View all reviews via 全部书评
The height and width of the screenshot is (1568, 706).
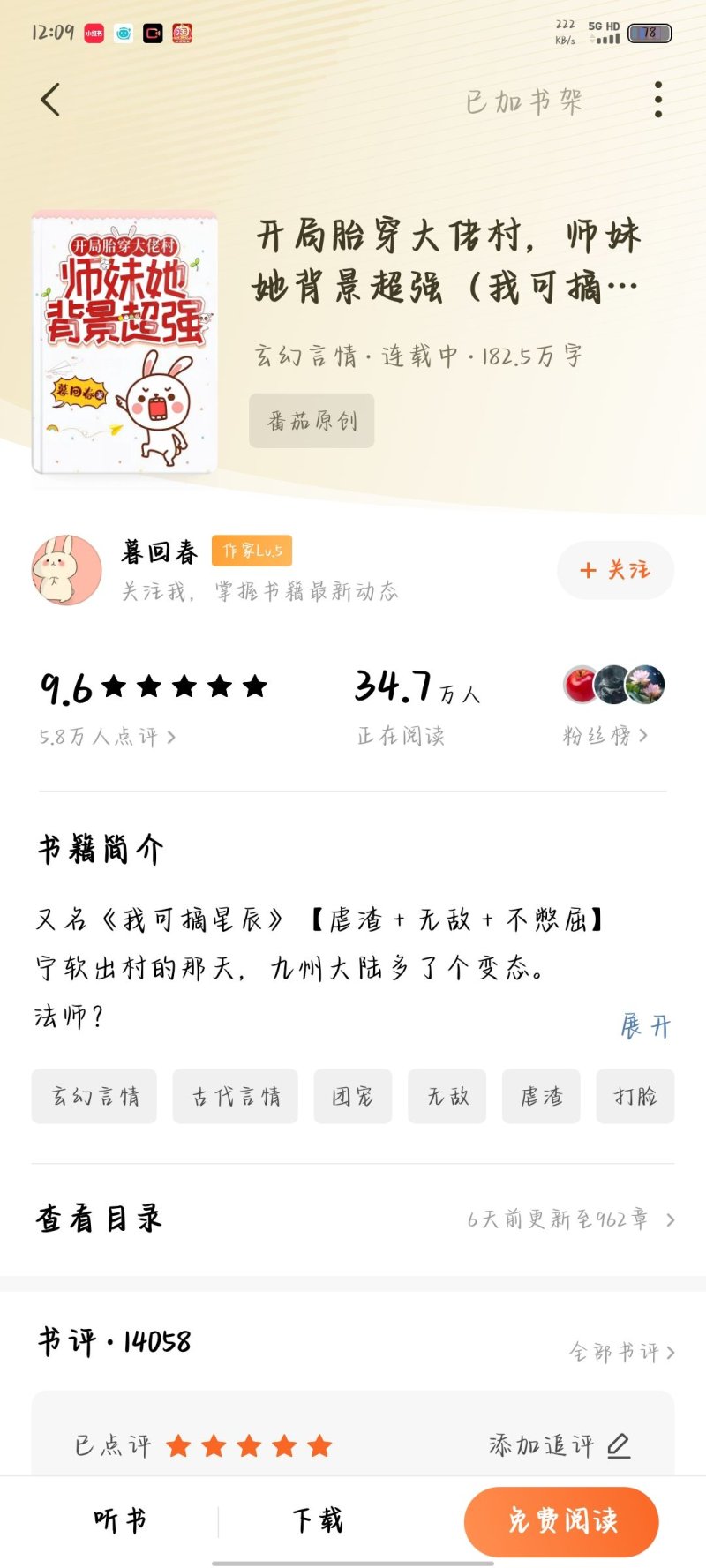point(621,1352)
